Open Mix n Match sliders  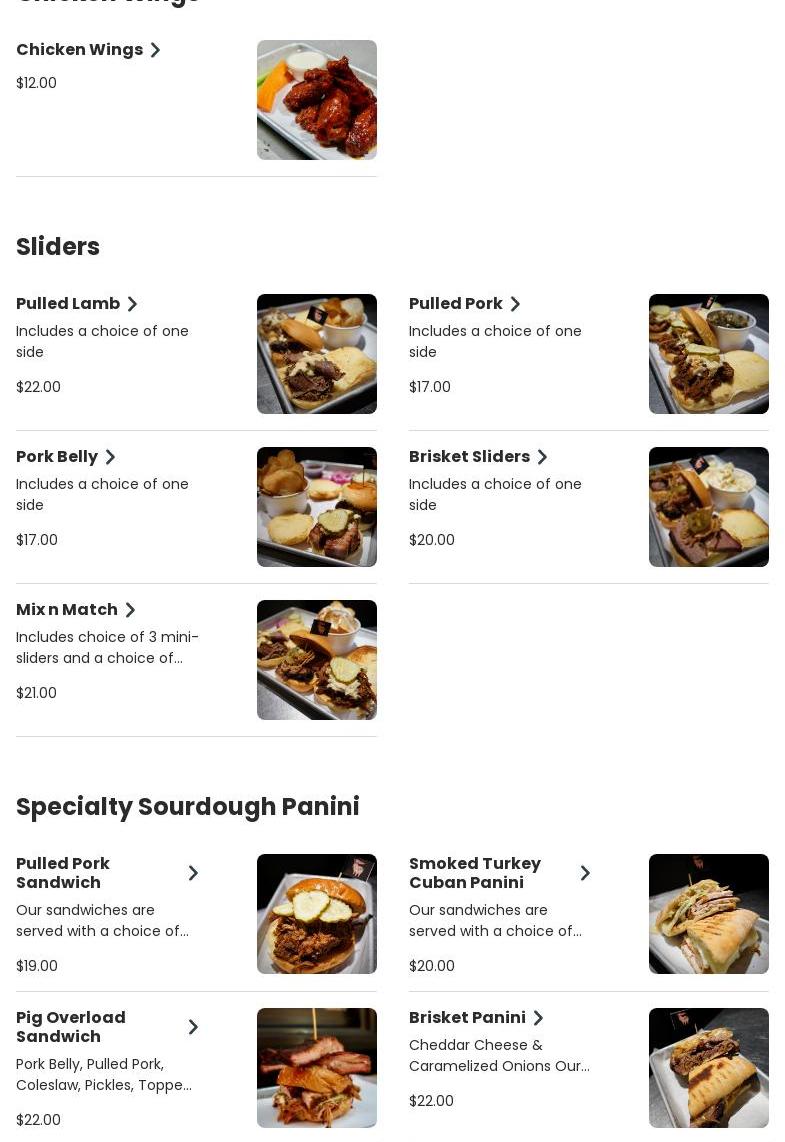coord(67,610)
